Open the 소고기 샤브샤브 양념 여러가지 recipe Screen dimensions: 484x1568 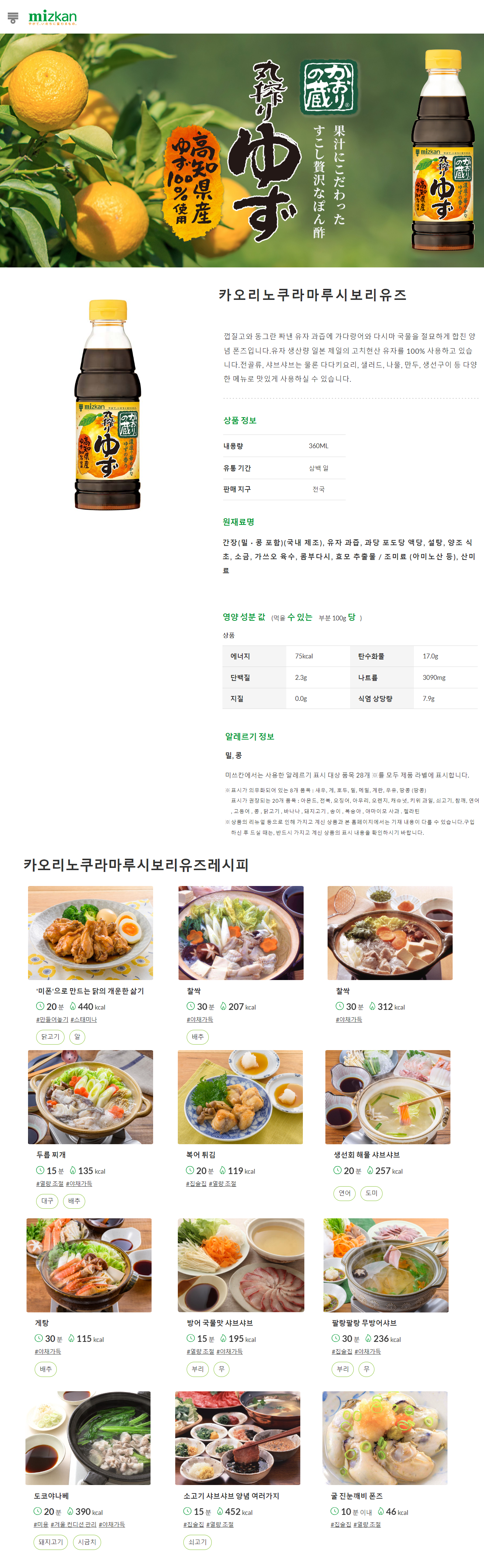pyautogui.click(x=238, y=1437)
